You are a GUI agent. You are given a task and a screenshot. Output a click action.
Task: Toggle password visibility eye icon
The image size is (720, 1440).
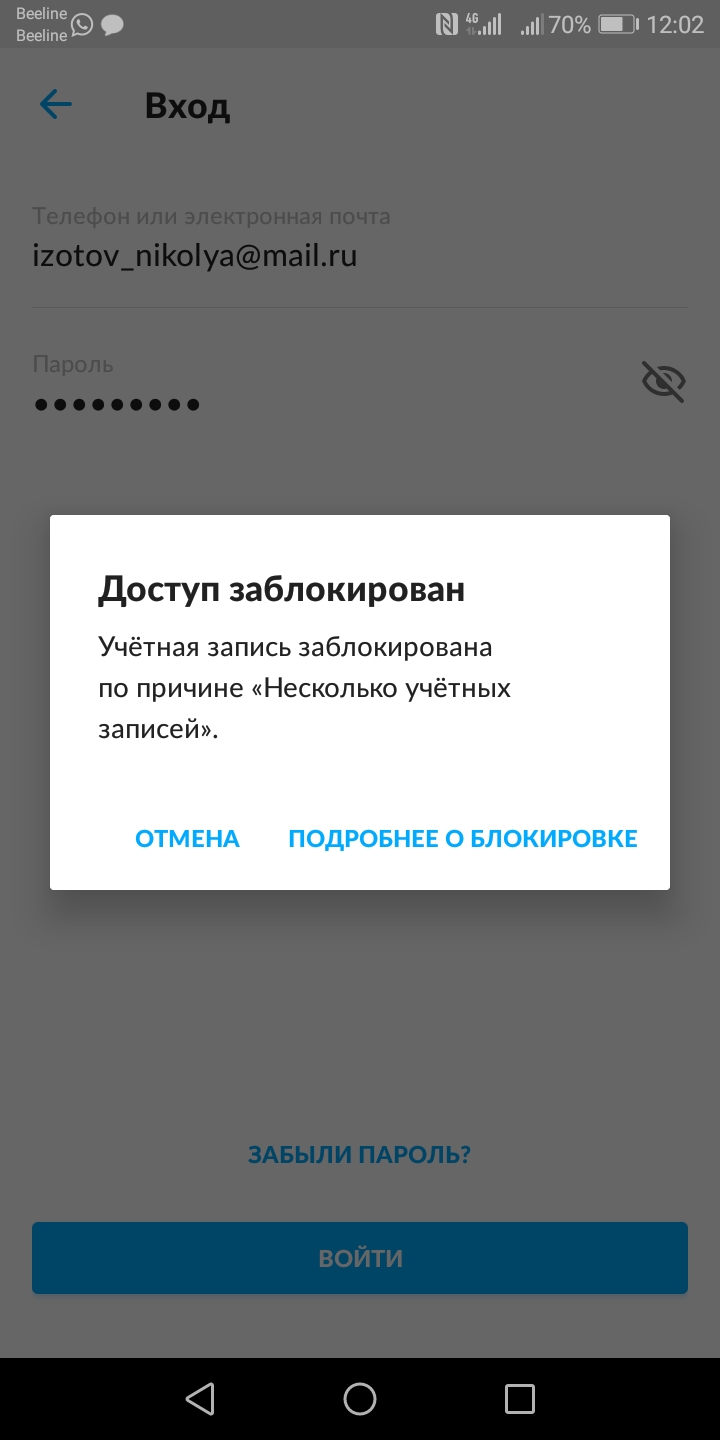point(663,381)
